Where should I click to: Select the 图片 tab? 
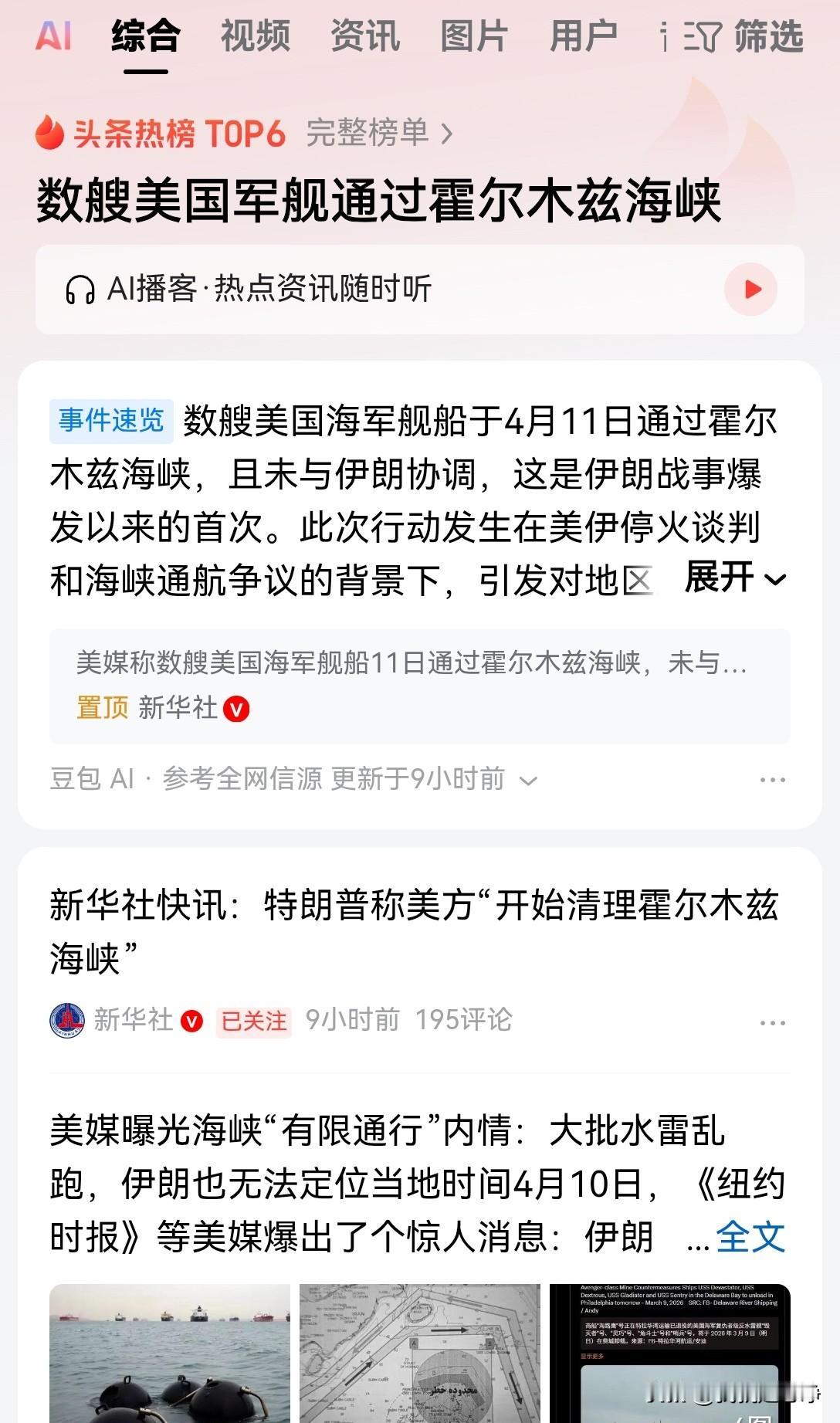point(474,37)
